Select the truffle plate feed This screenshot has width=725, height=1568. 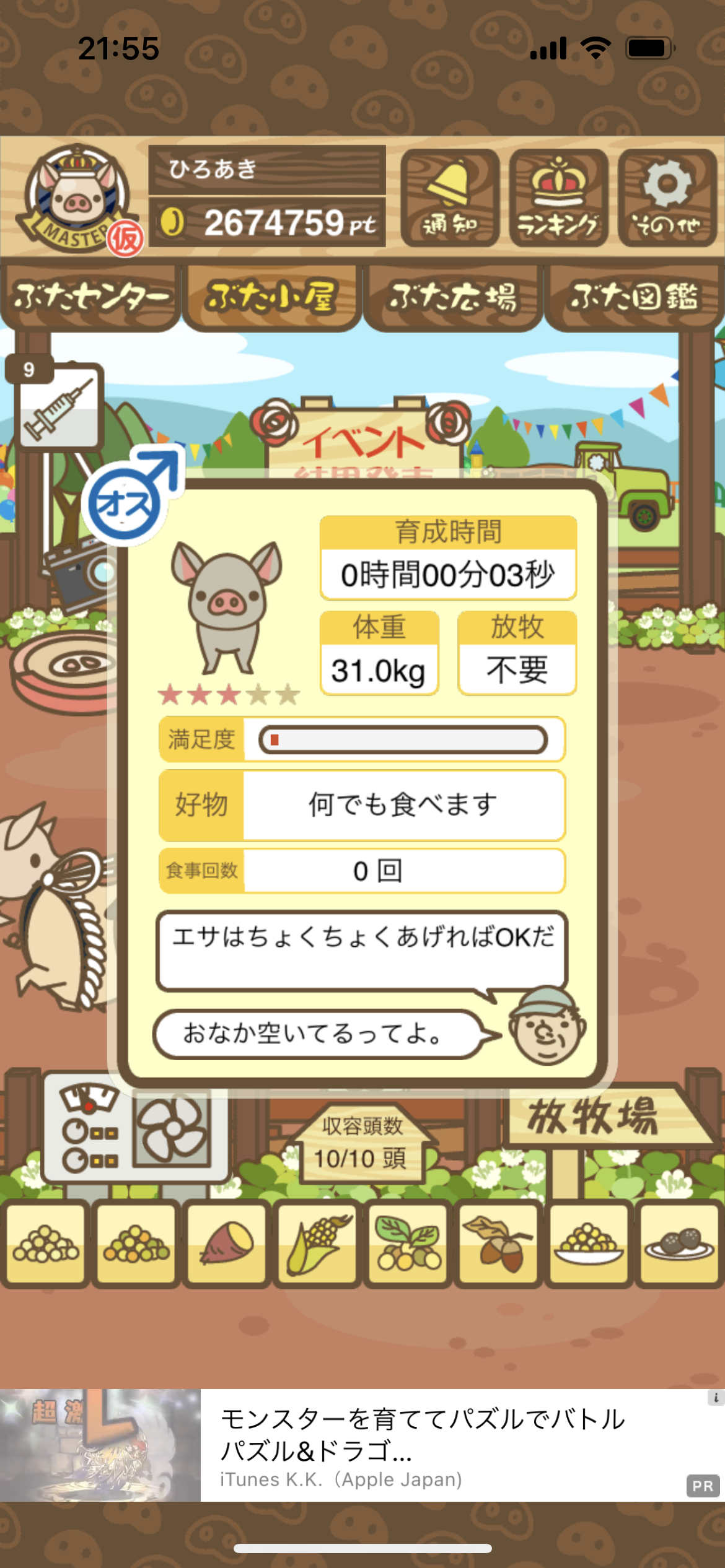tap(679, 1243)
